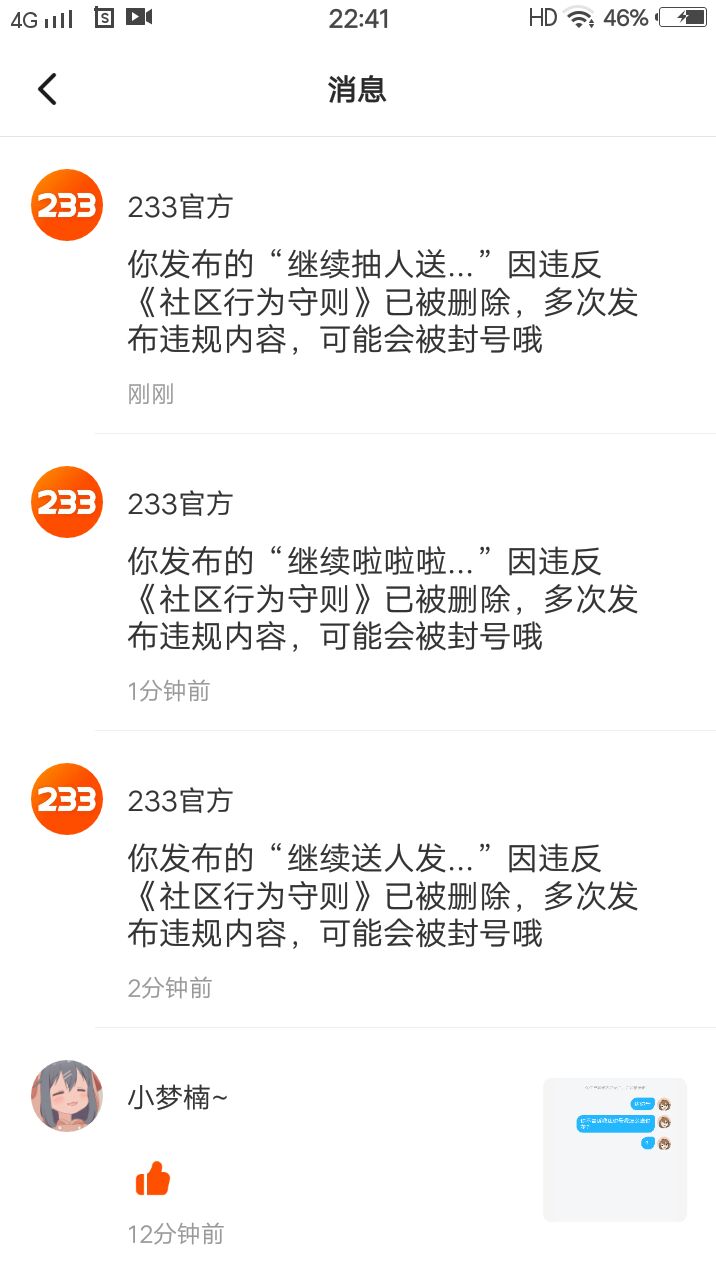Open 小梦楠~'s profile avatar
The image size is (716, 1265).
tap(67, 1096)
